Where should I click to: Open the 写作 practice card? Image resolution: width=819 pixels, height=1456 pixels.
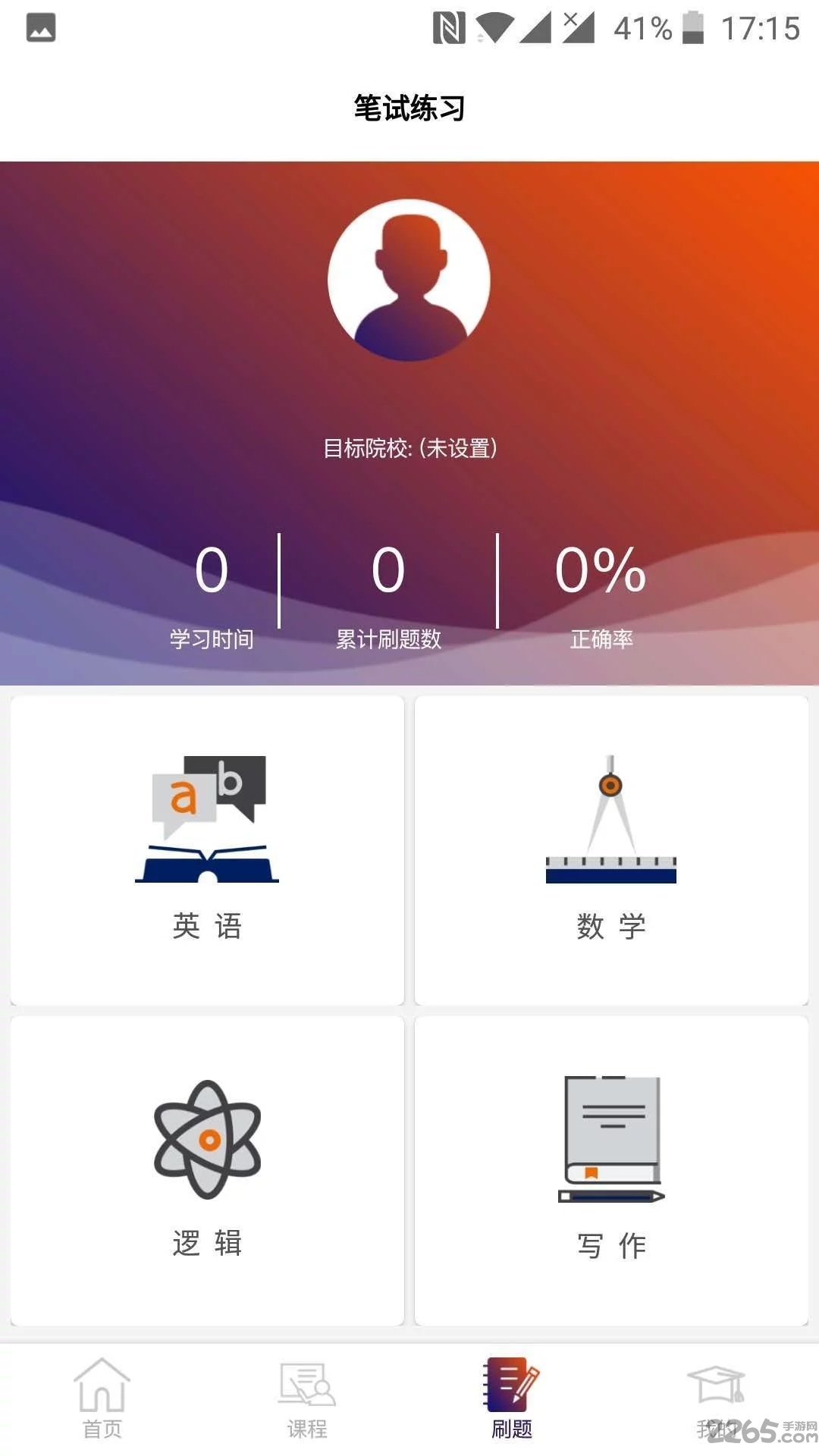point(611,1171)
